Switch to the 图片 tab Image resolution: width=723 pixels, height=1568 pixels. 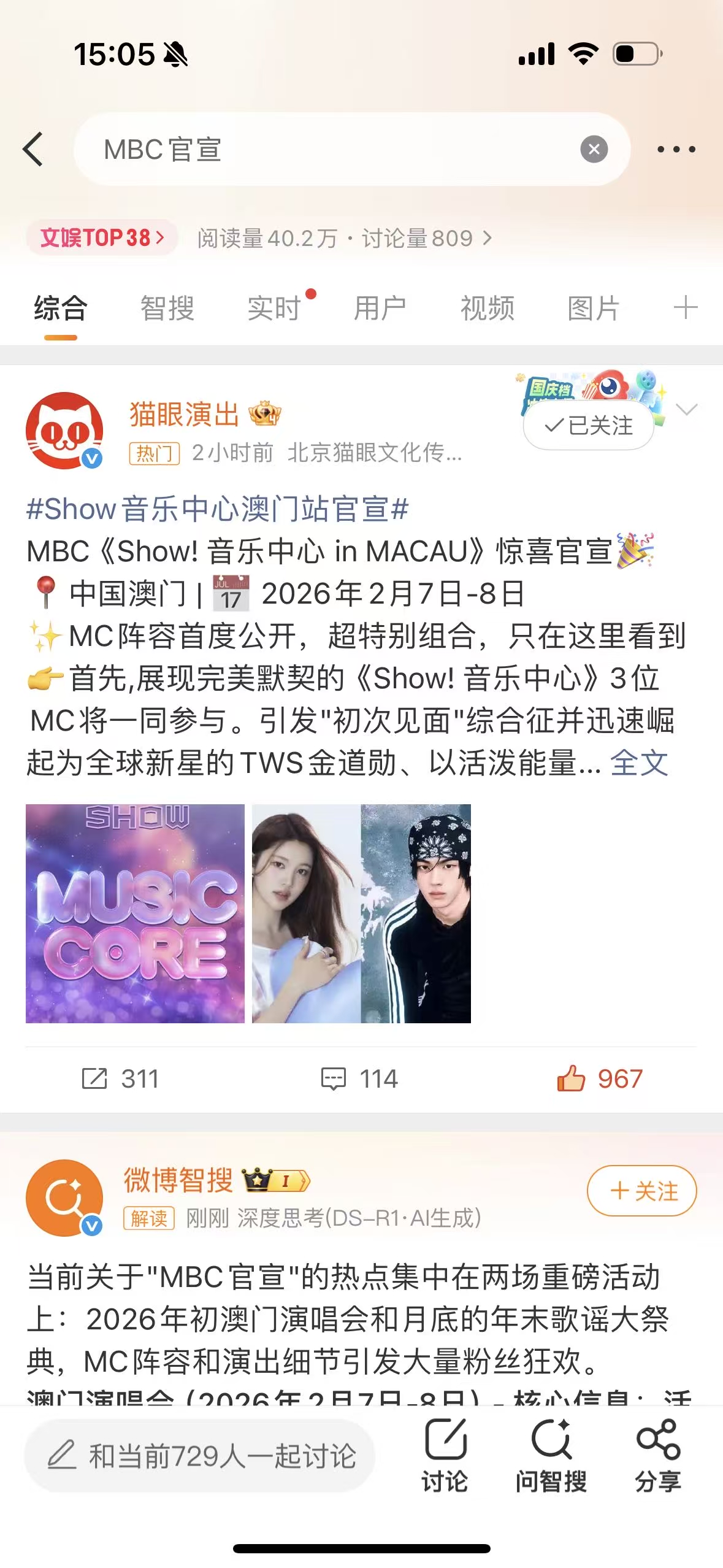coord(593,308)
